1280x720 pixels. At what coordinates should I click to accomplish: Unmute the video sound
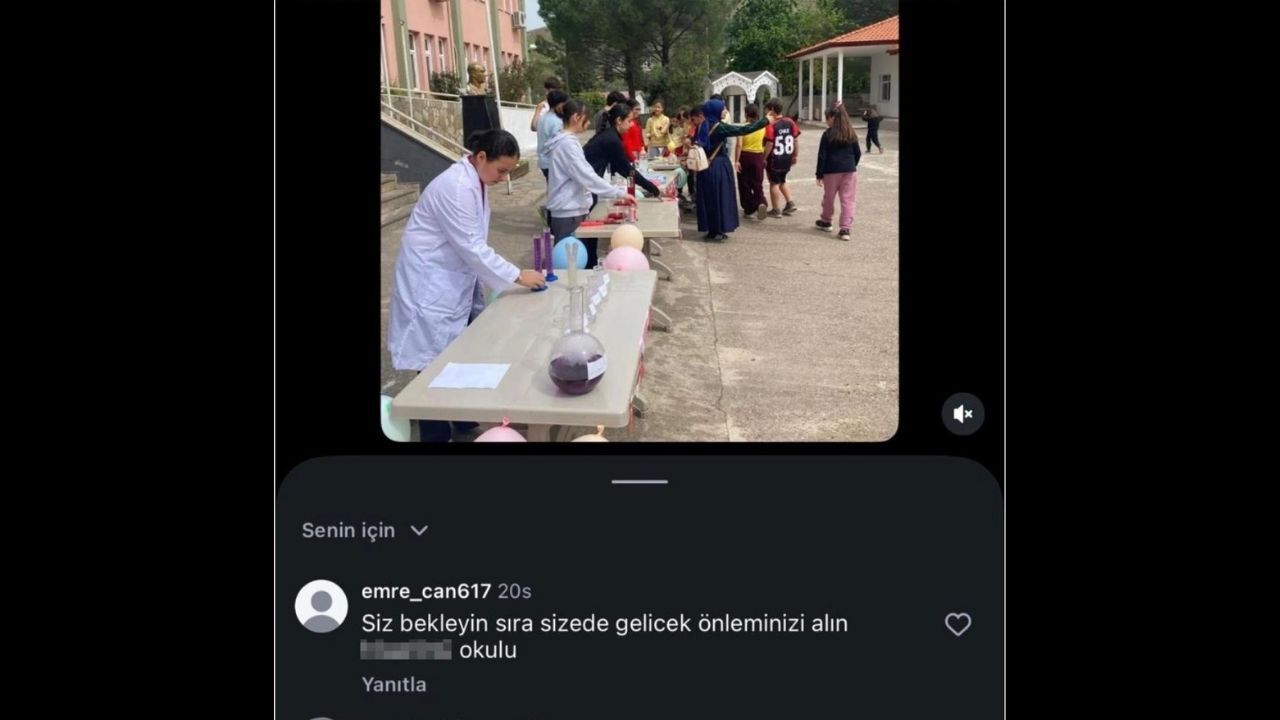pyautogui.click(x=962, y=414)
